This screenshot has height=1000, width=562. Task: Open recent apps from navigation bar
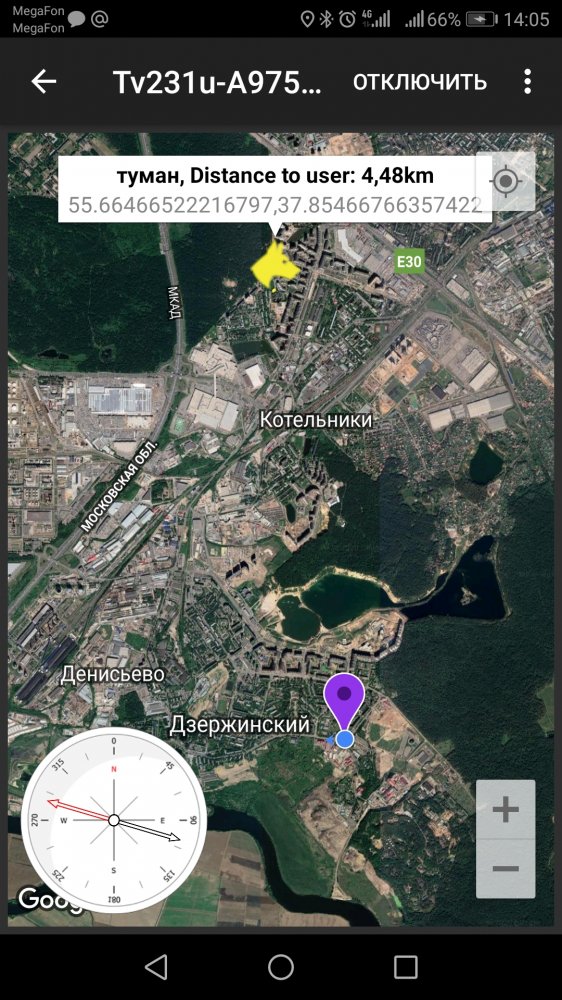click(405, 967)
